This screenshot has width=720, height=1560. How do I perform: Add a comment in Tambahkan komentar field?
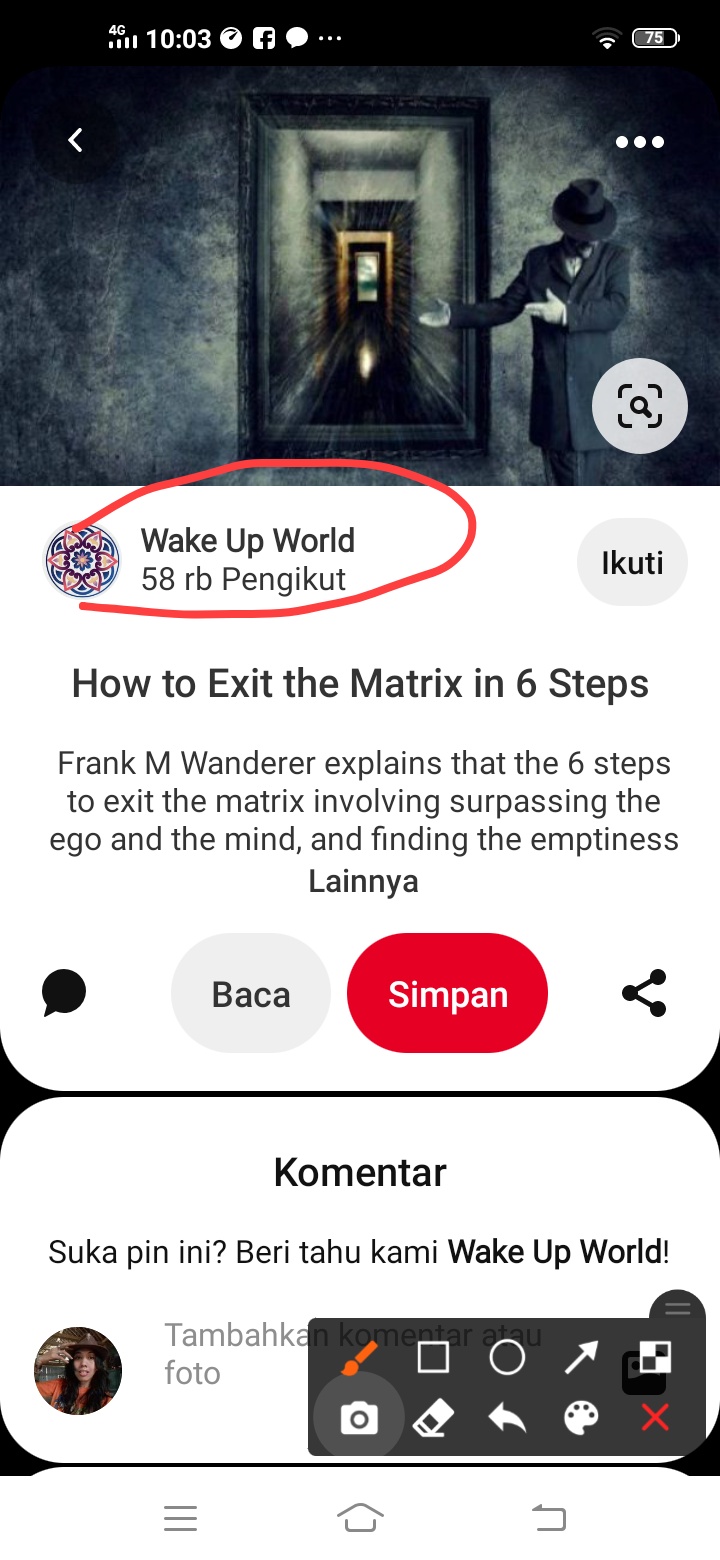(x=230, y=1353)
